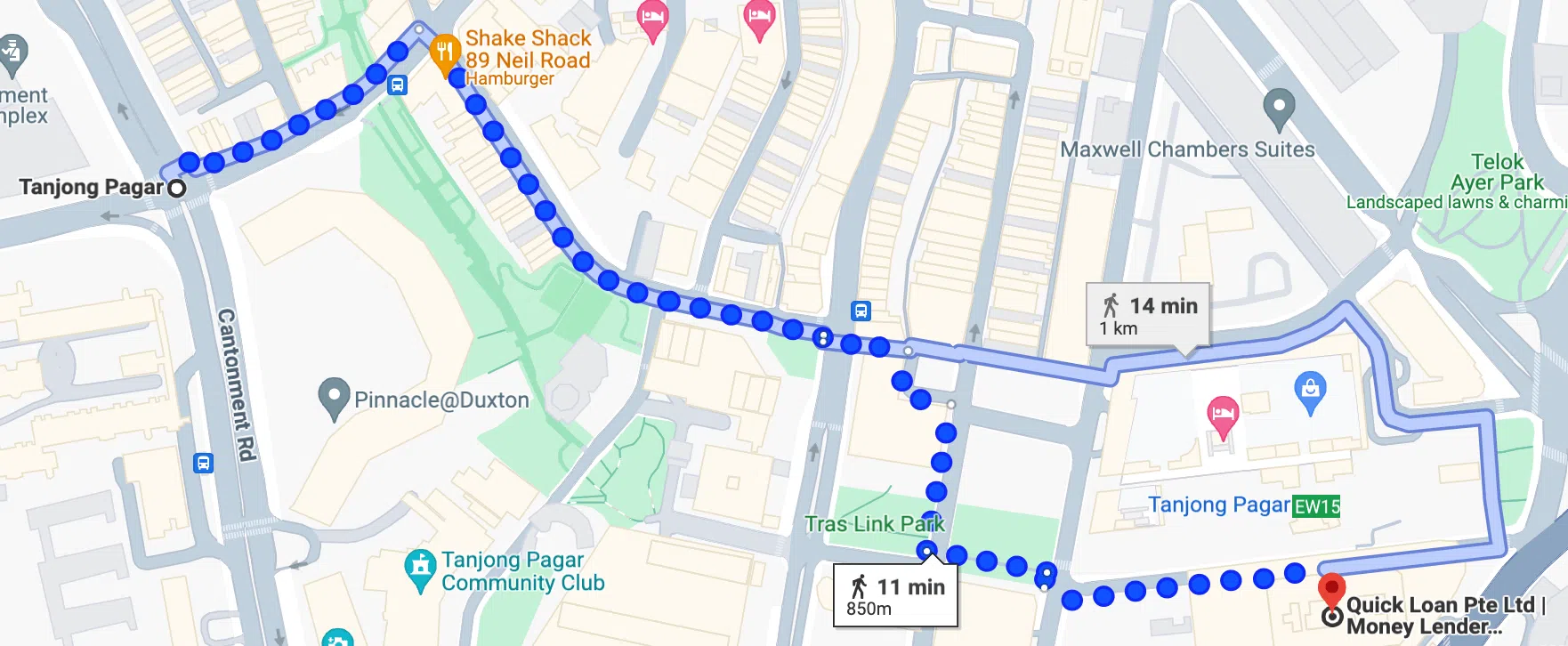This screenshot has width=1568, height=646.
Task: Select the 11 min 850m walking route
Action: pos(895,595)
